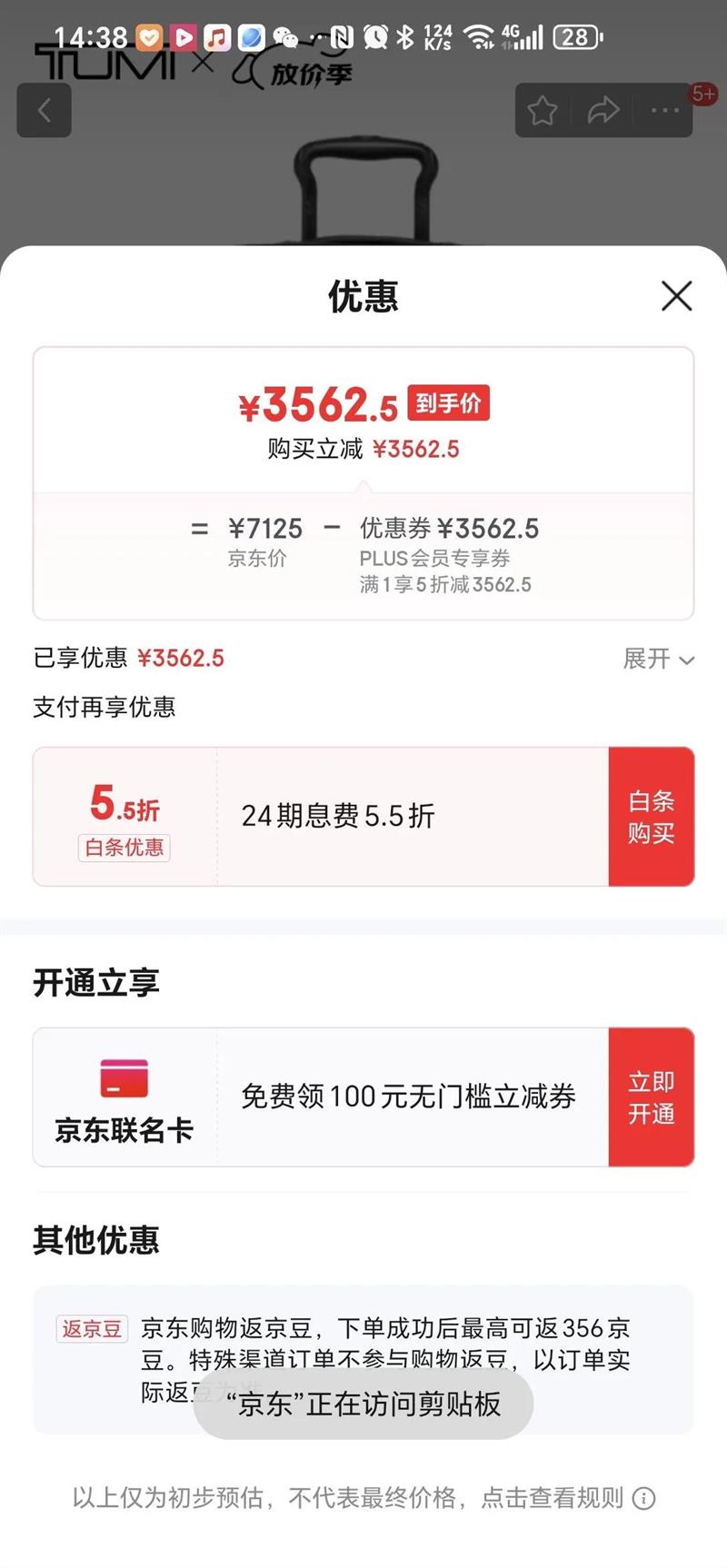Go back with the top-left arrow

[44, 111]
